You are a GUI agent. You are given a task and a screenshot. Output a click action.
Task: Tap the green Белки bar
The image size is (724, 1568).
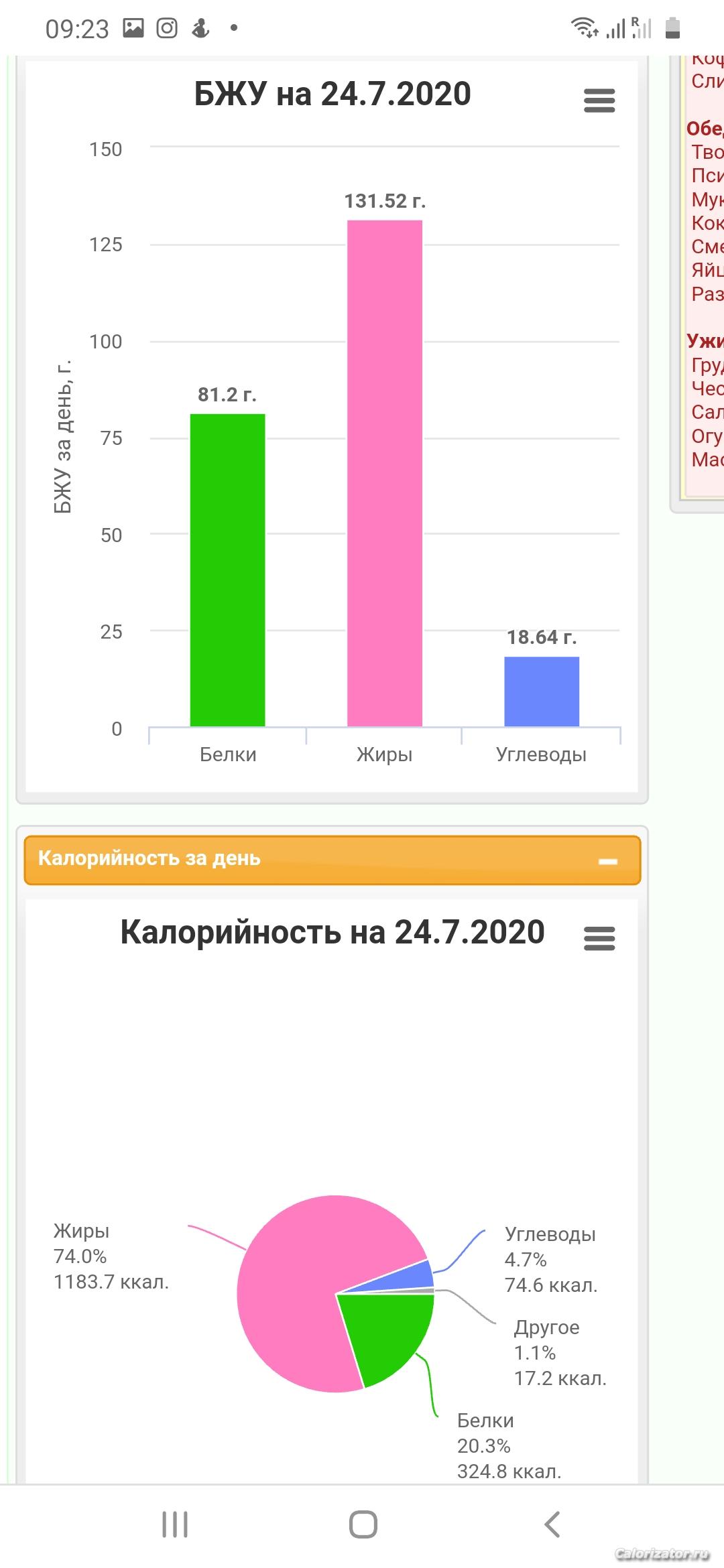point(228,570)
